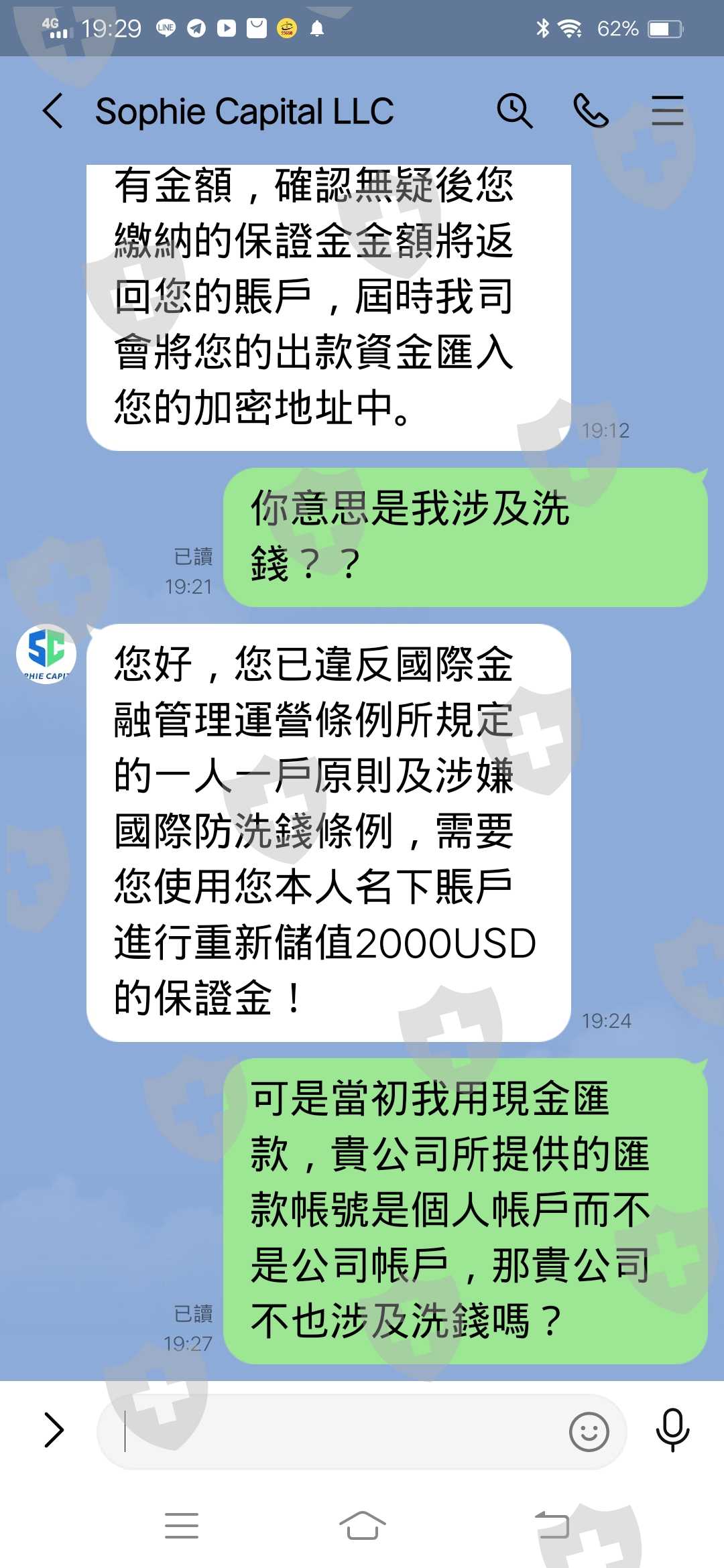Search within this chat
724x1568 pixels.
point(515,111)
